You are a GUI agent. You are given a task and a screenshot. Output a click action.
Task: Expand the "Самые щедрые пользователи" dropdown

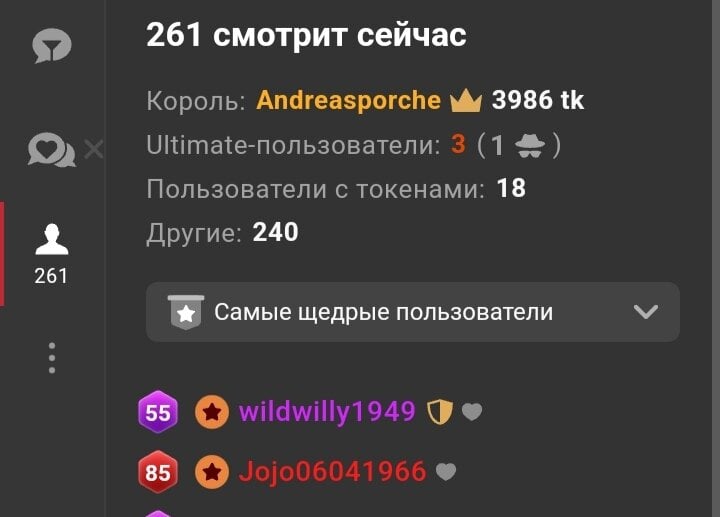(412, 312)
